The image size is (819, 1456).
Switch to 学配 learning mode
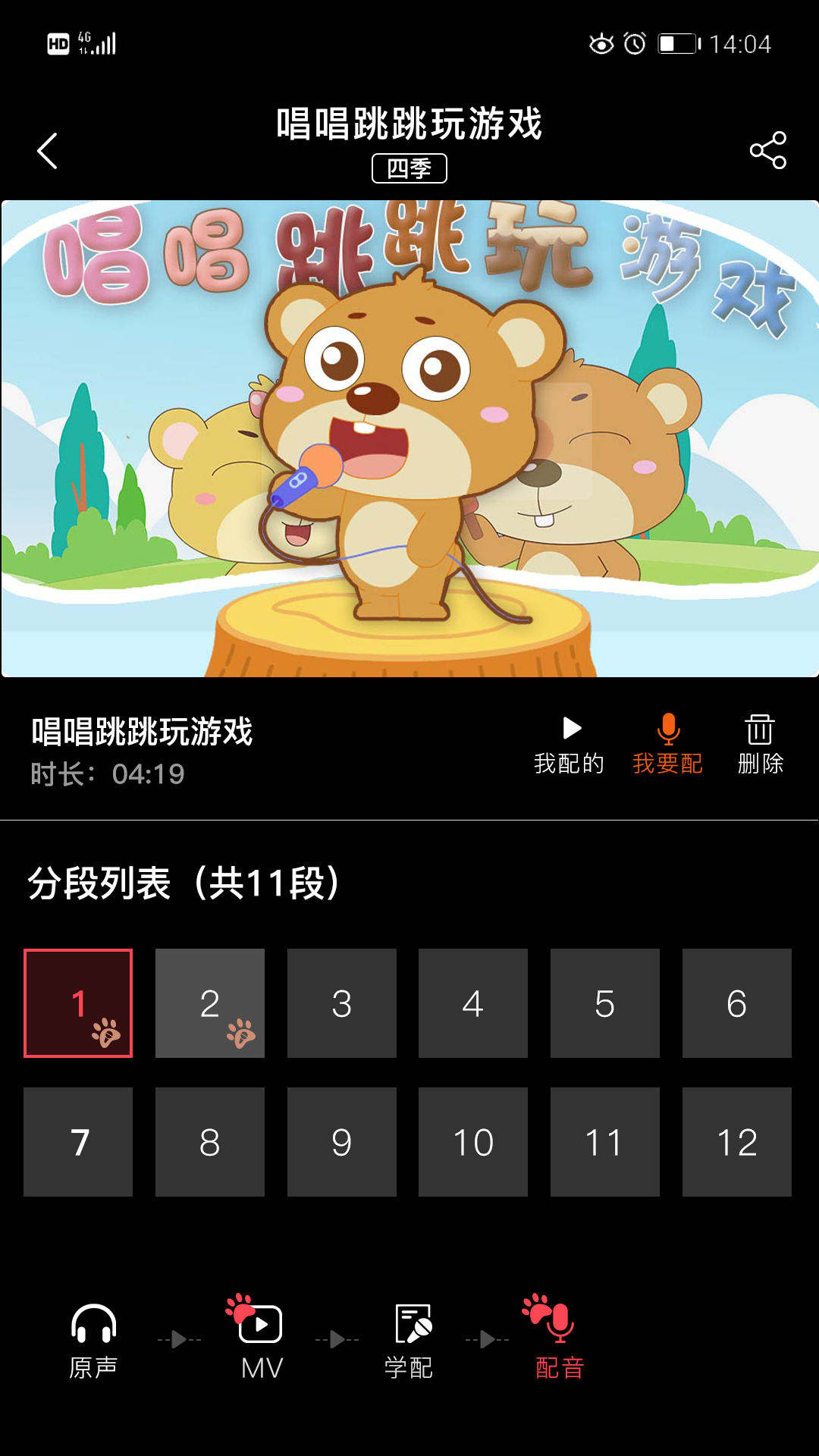pyautogui.click(x=409, y=1340)
